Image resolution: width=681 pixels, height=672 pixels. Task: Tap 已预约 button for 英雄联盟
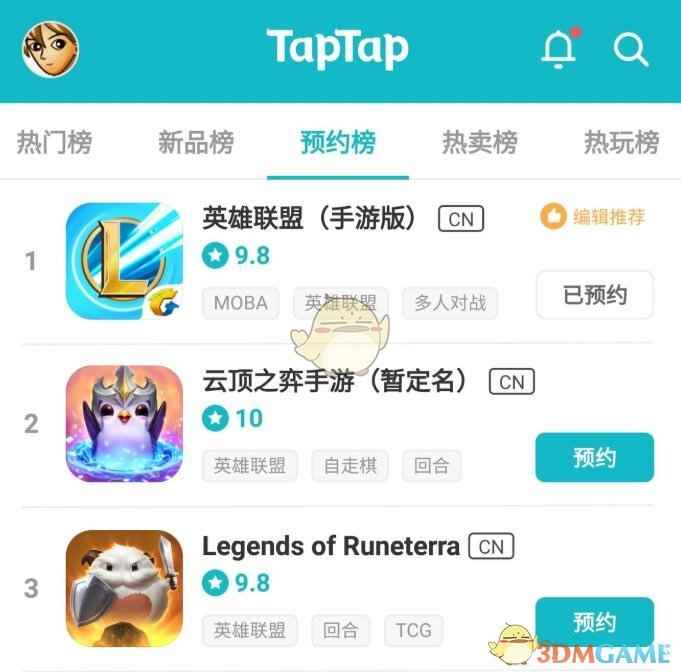tap(595, 295)
